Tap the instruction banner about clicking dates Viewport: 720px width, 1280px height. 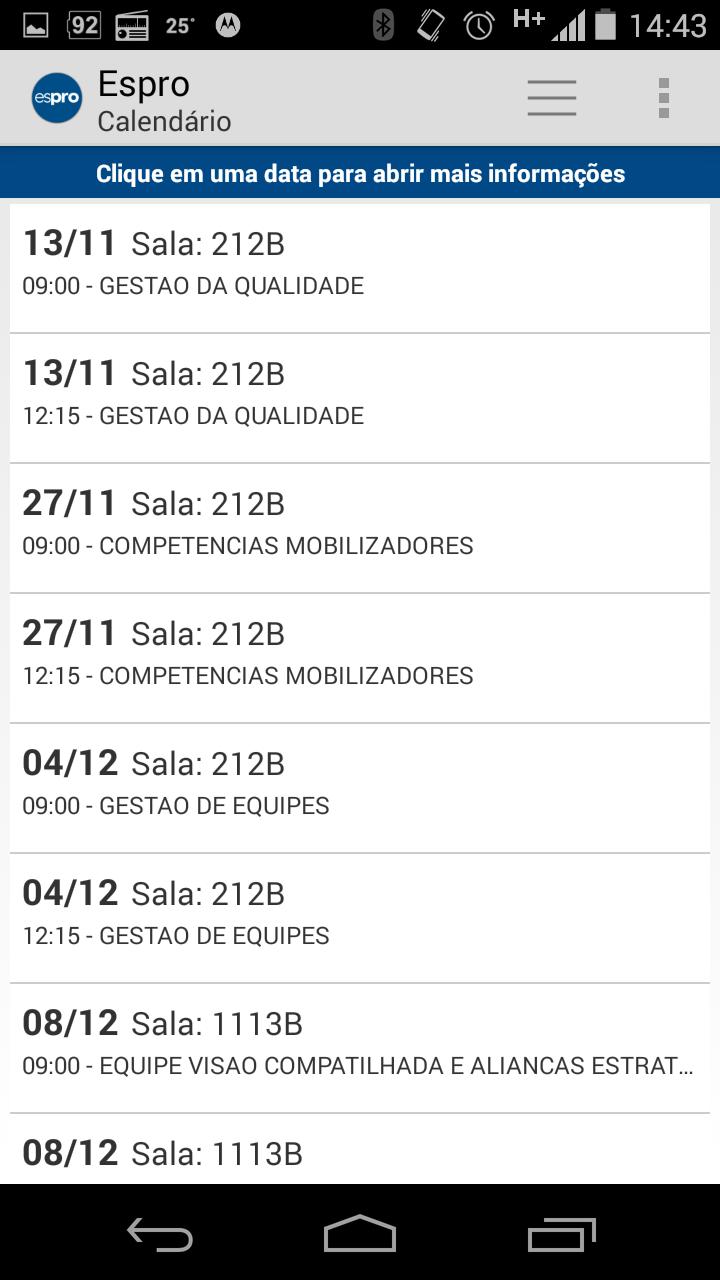(360, 172)
